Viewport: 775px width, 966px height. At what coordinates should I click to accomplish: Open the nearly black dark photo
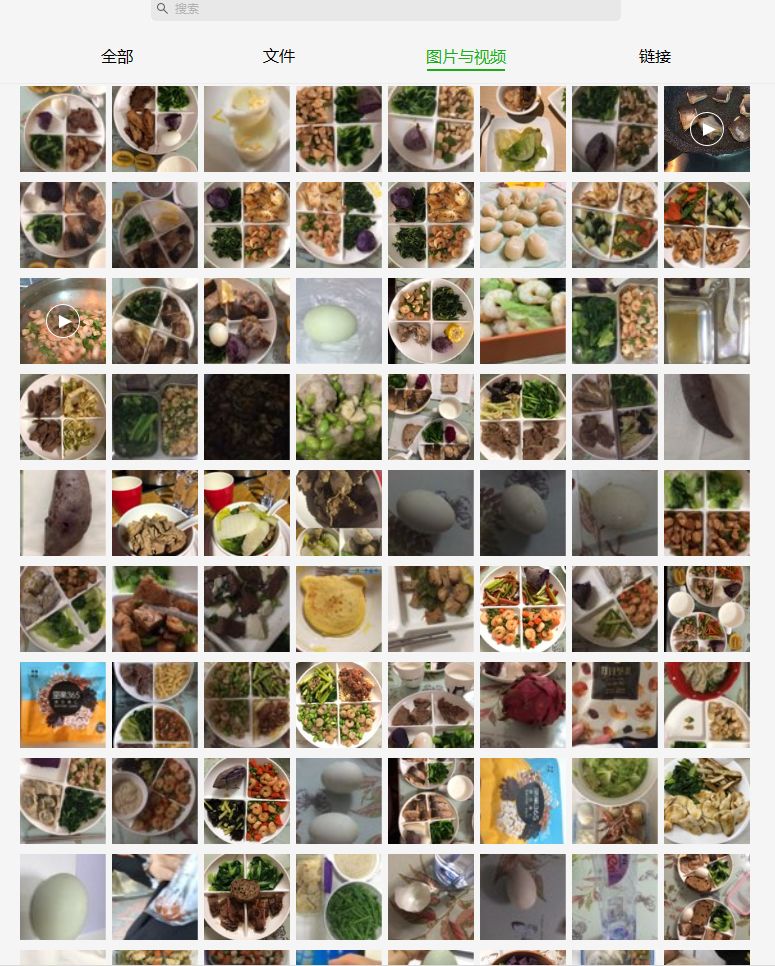(247, 417)
